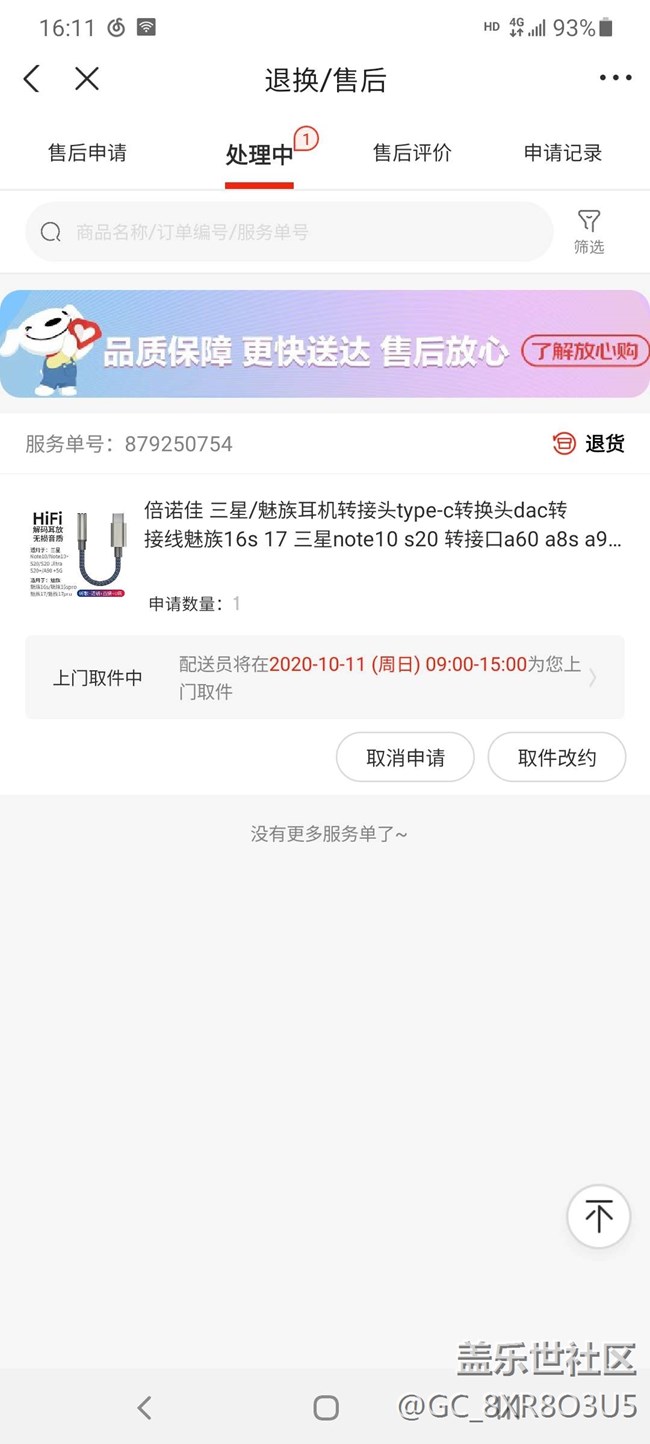The width and height of the screenshot is (650, 1444).
Task: Open the 申请记录 tab
Action: tap(563, 153)
